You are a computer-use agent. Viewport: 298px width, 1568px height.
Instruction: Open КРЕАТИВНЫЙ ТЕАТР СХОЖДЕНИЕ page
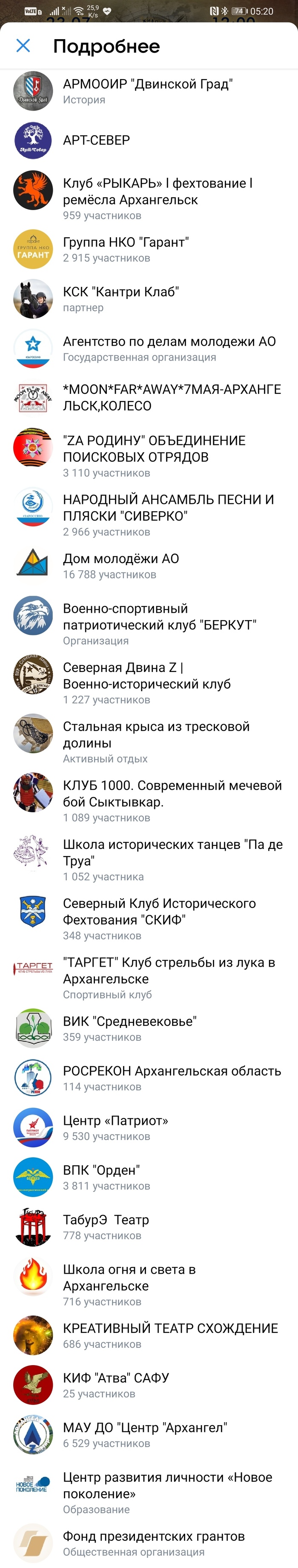click(170, 1335)
